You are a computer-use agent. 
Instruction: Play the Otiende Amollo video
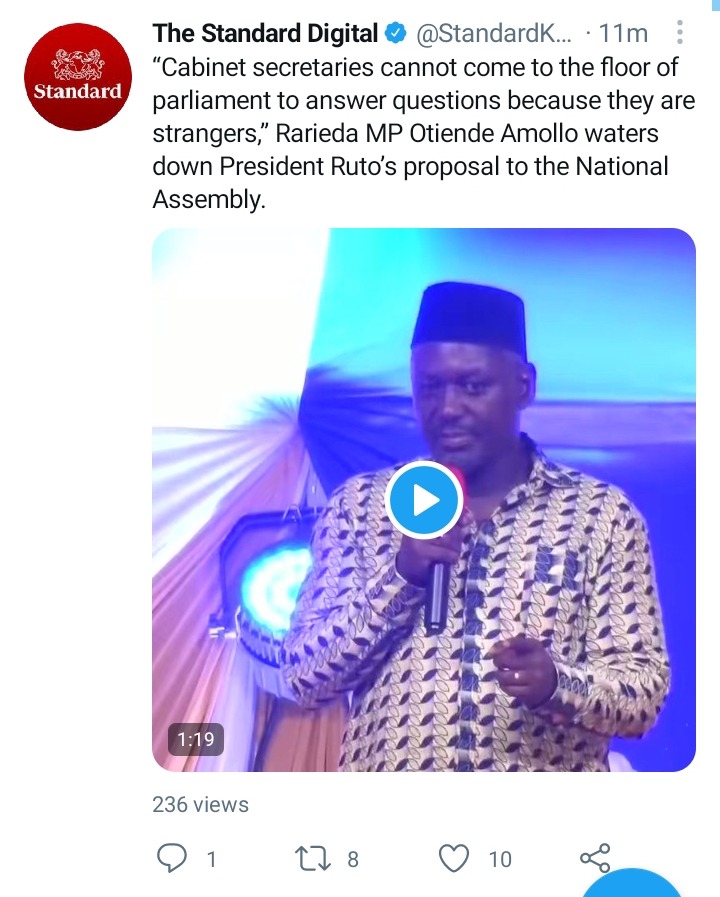coord(424,500)
